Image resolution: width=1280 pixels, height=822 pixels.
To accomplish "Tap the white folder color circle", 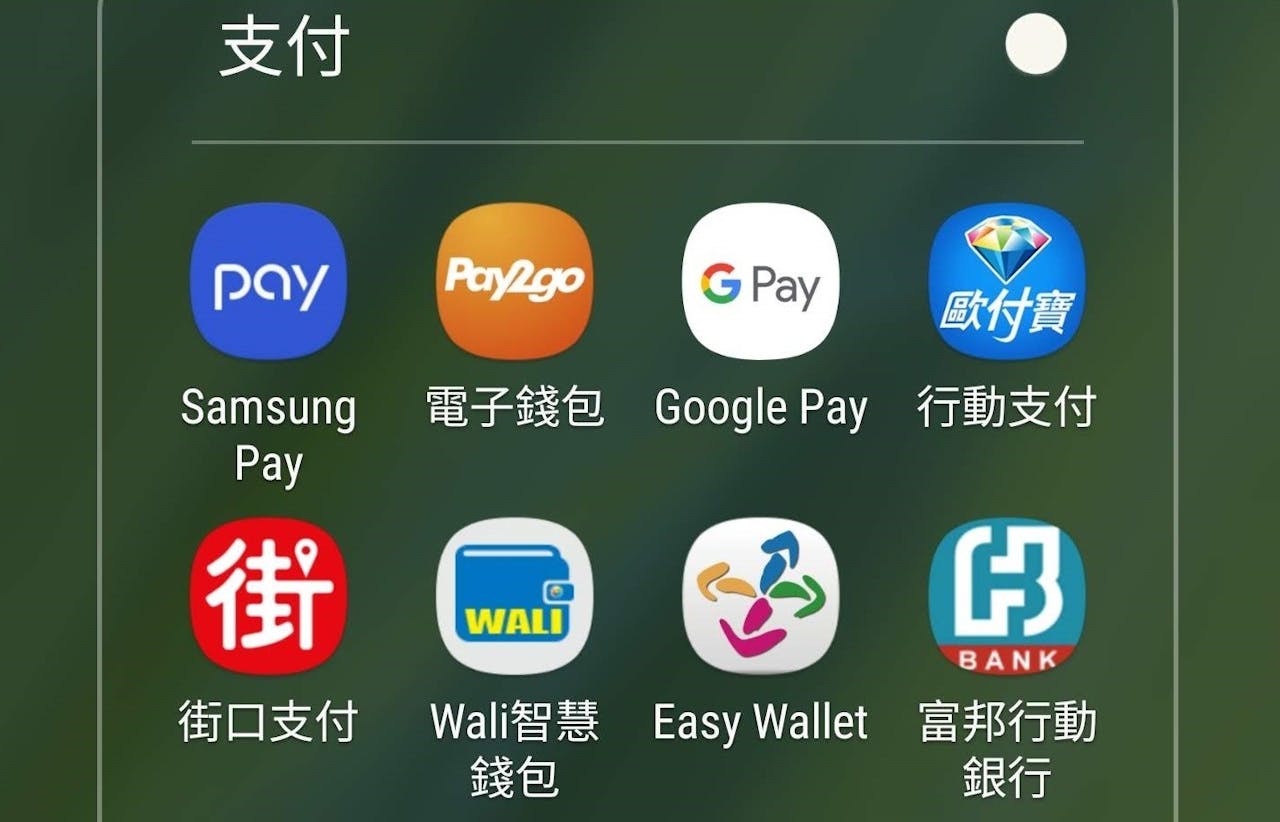I will click(x=1036, y=45).
